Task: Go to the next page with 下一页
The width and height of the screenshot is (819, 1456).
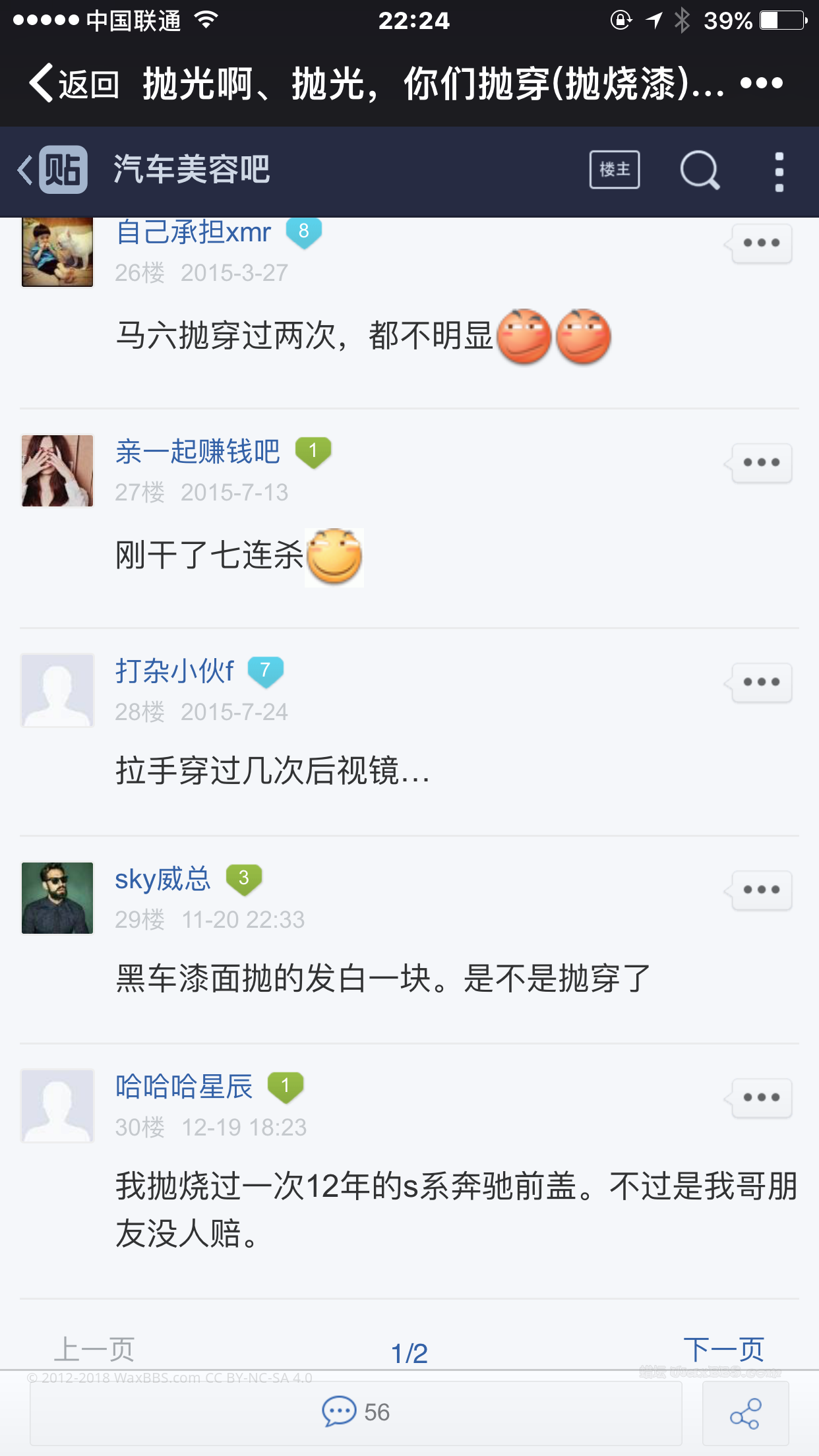Action: click(x=723, y=1349)
